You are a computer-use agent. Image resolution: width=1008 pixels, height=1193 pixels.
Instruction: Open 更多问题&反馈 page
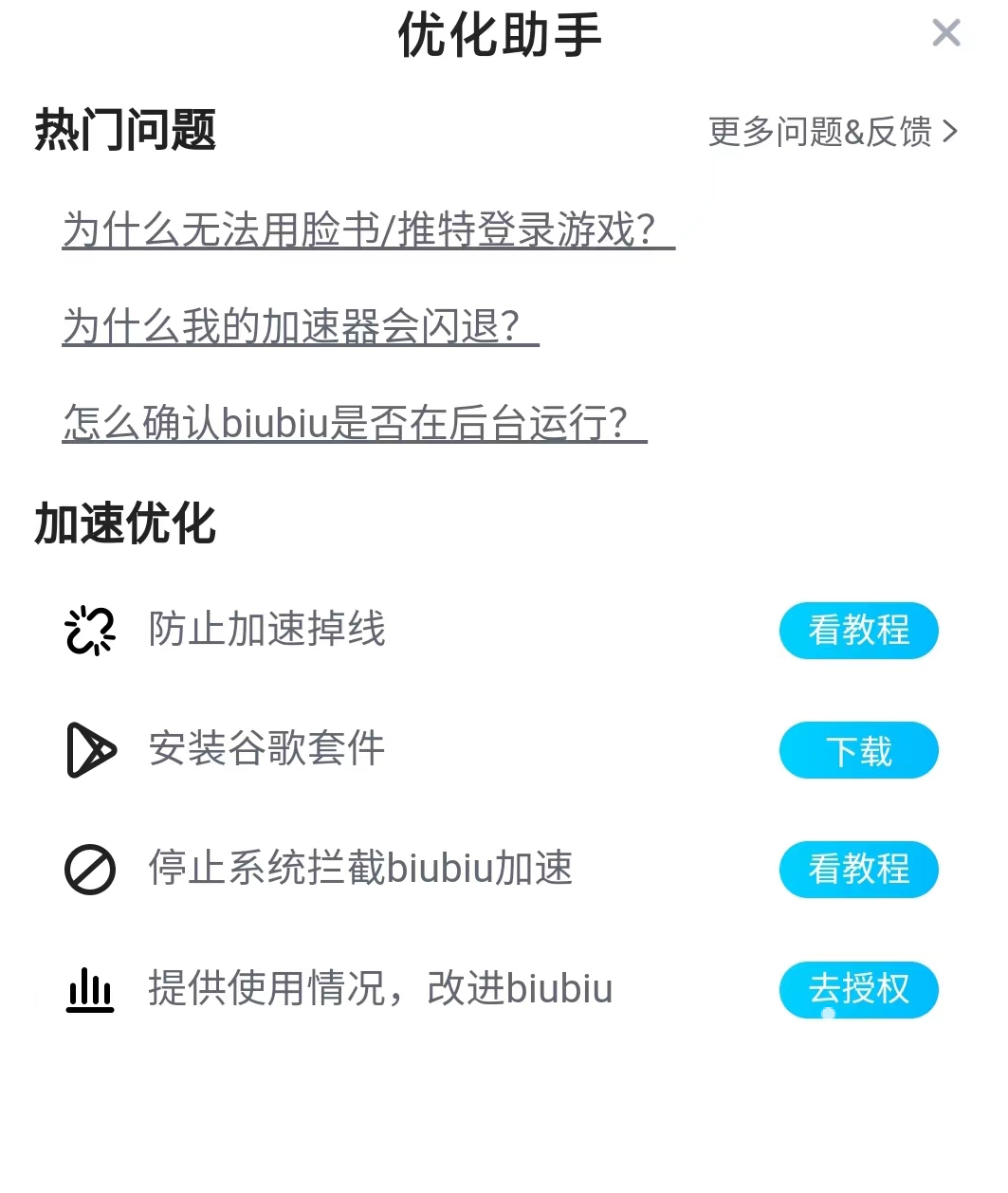833,132
